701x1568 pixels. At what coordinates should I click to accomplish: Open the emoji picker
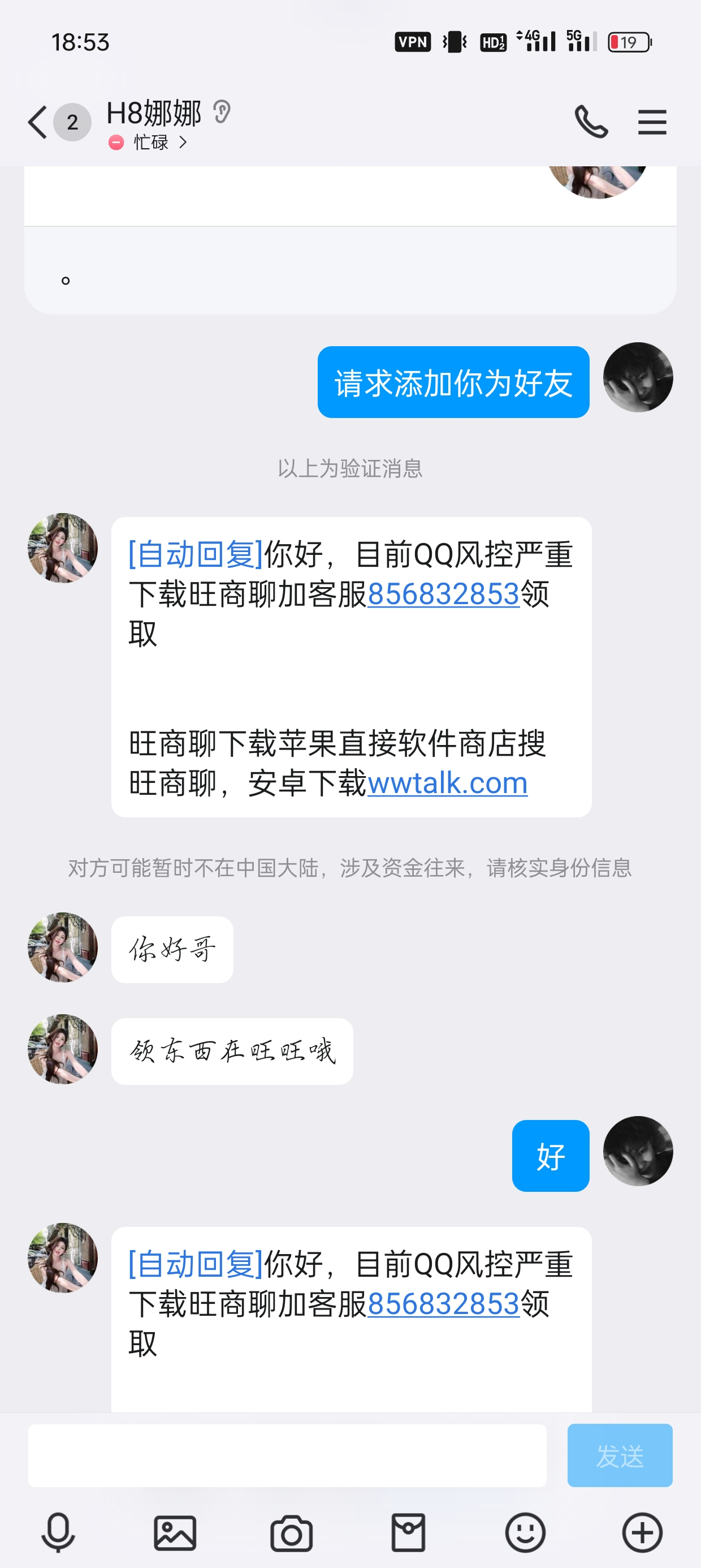[525, 1532]
